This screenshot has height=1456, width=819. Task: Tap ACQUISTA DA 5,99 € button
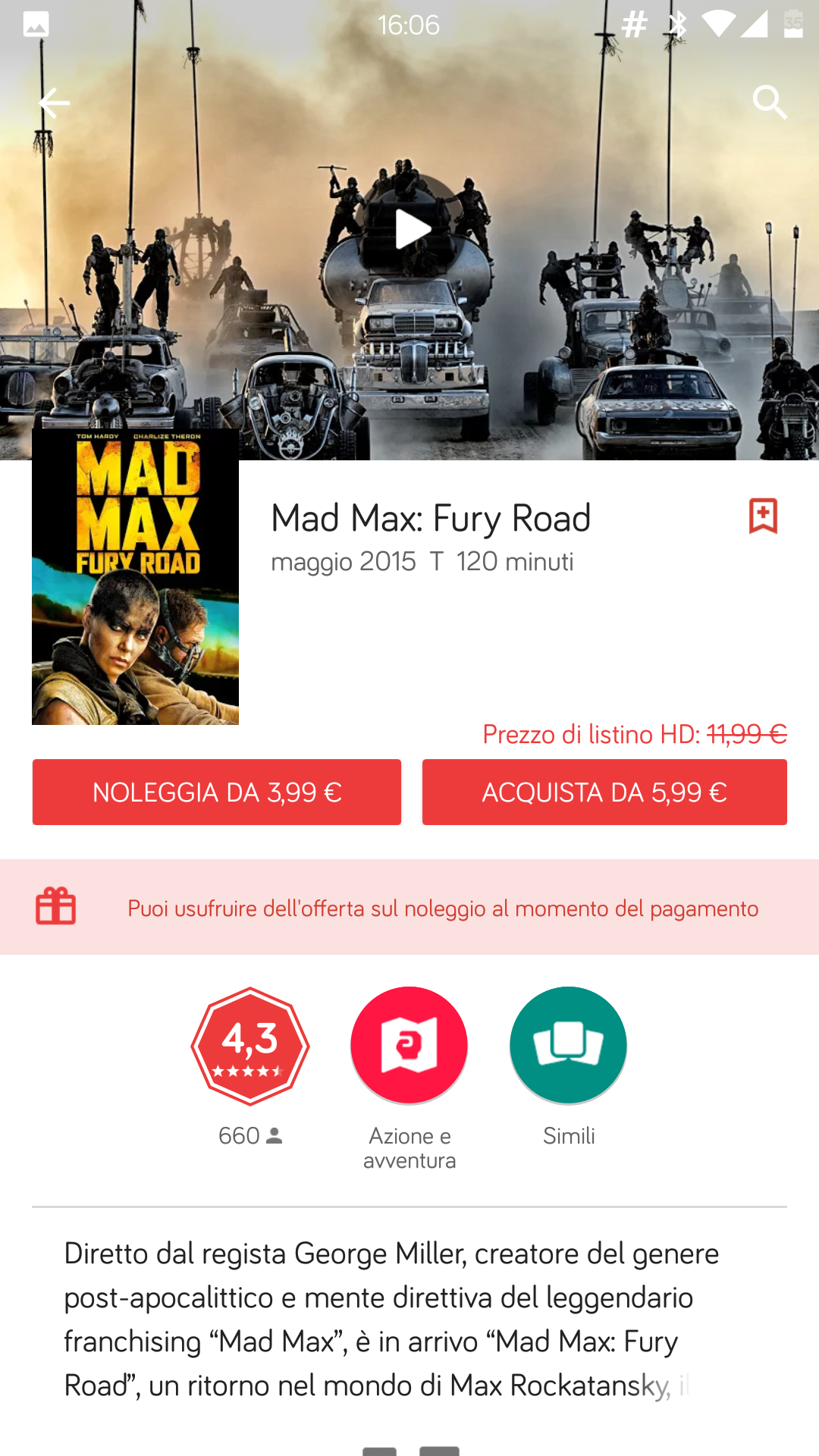coord(604,792)
